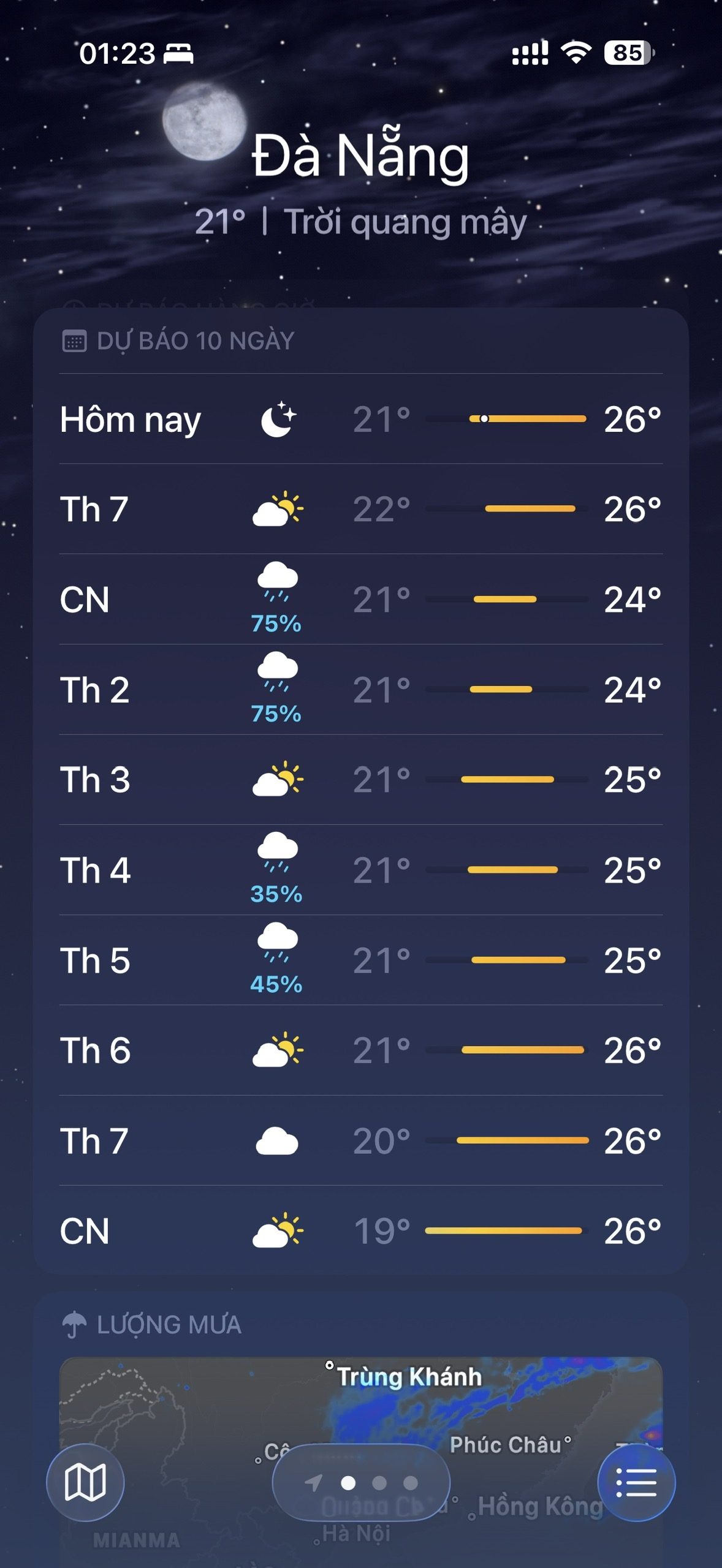Open the Th 7 forecast with 22° low
The height and width of the screenshot is (1568, 722).
tap(360, 510)
